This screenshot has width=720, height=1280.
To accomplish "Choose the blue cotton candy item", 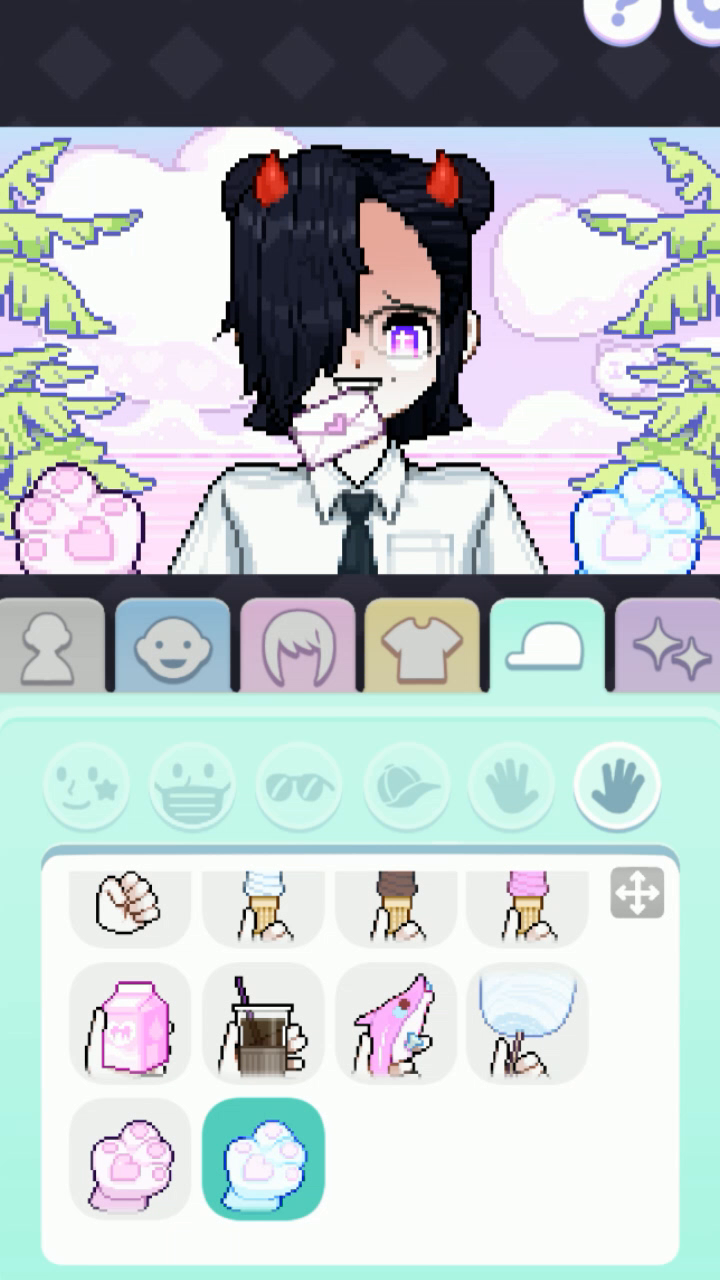I will [527, 1023].
